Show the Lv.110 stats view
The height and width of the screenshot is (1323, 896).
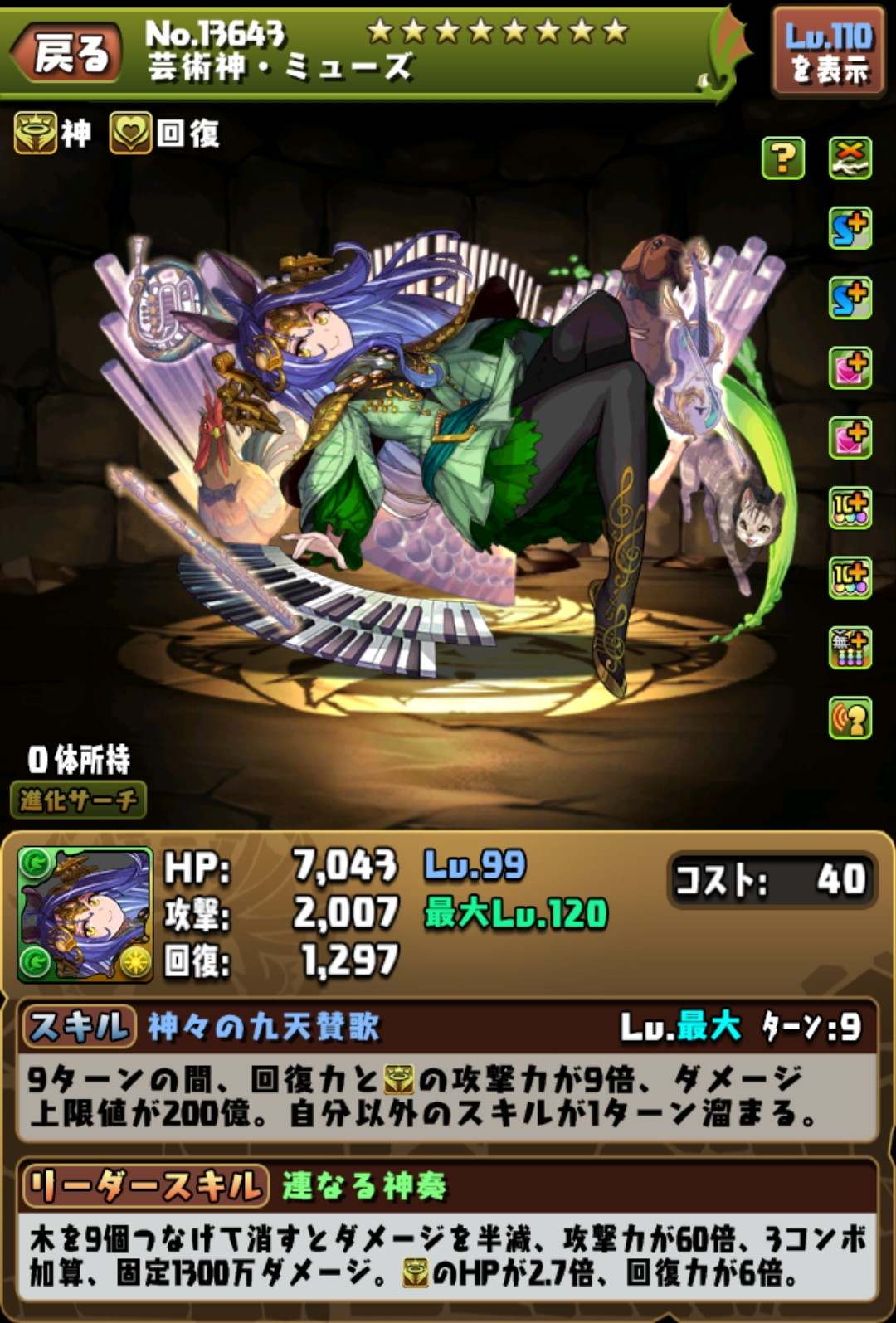(x=828, y=51)
